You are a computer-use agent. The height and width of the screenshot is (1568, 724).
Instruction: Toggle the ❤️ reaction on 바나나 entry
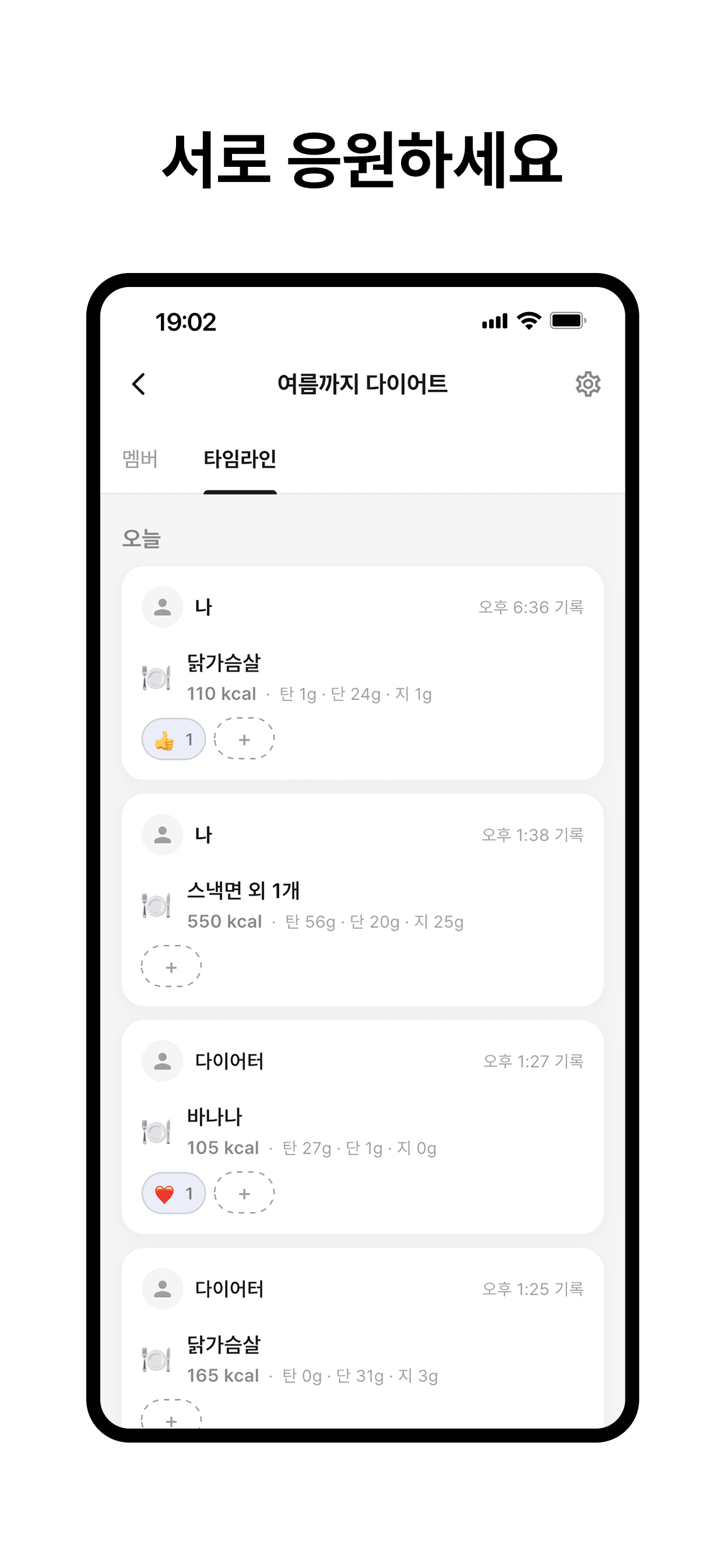click(173, 1193)
